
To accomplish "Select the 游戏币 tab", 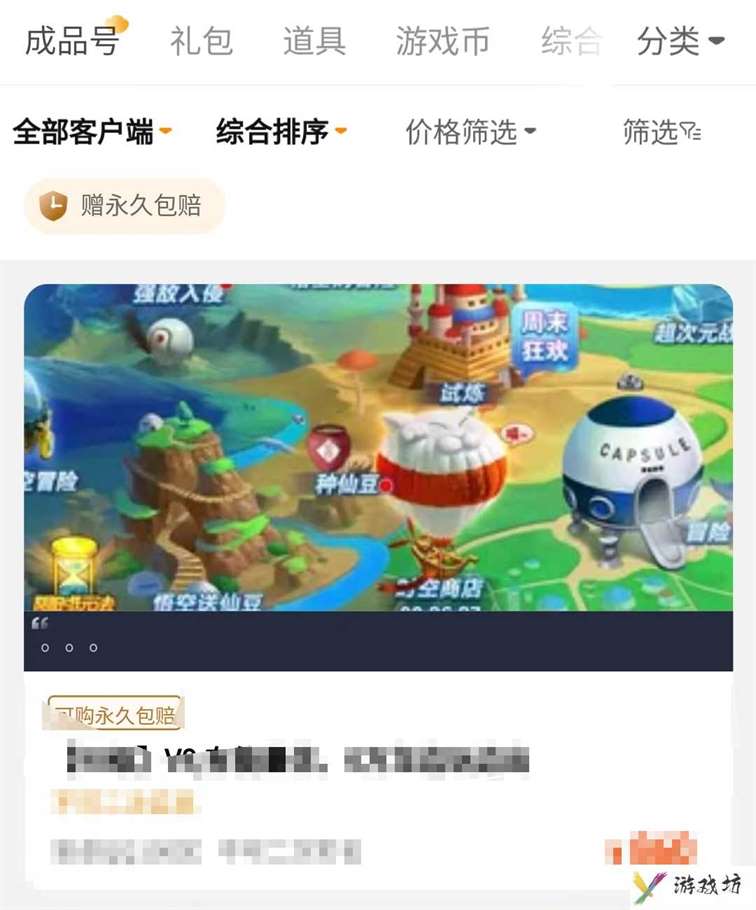I will (x=442, y=41).
